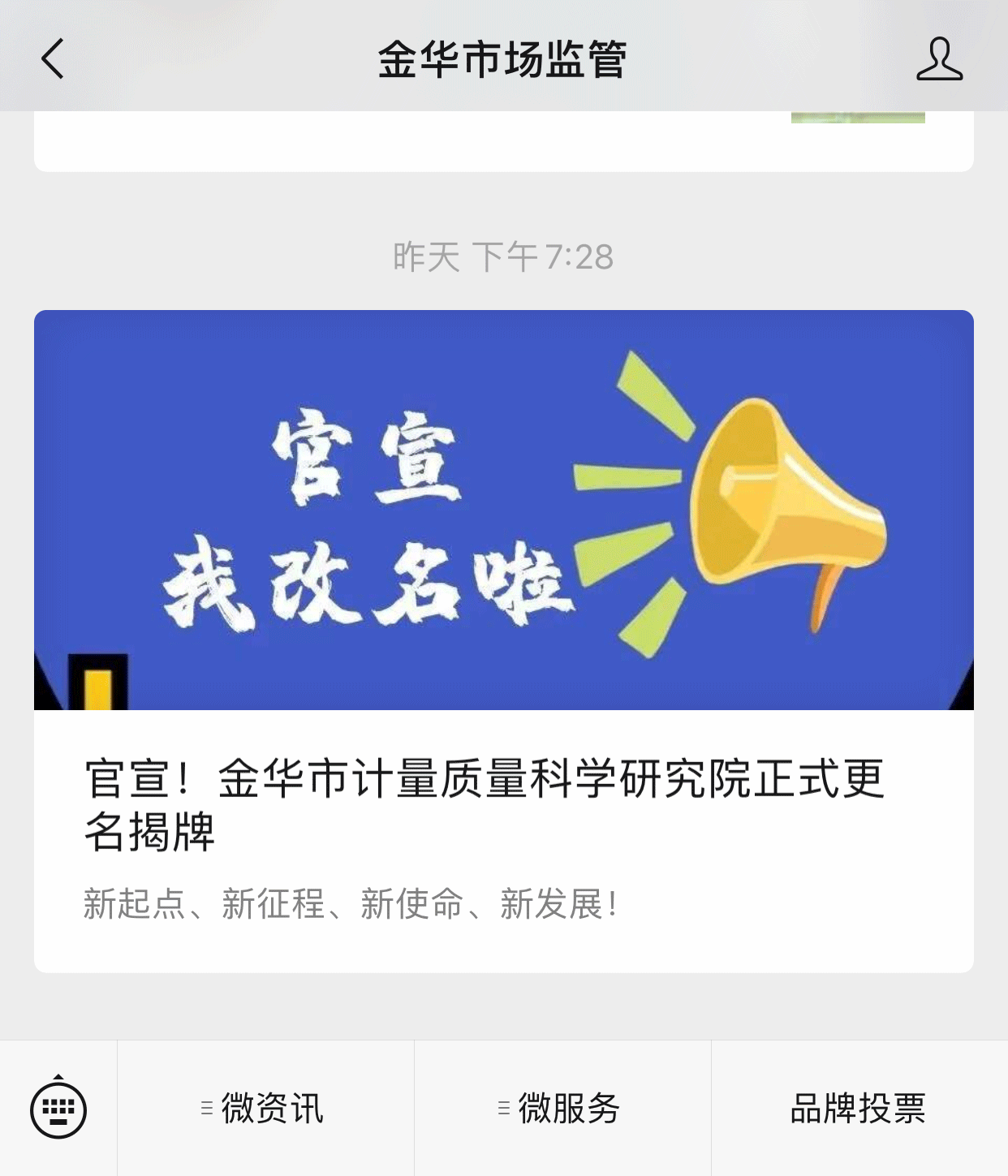The height and width of the screenshot is (1176, 1008).
Task: Go back from 金华市场监管 chat
Action: click(53, 59)
